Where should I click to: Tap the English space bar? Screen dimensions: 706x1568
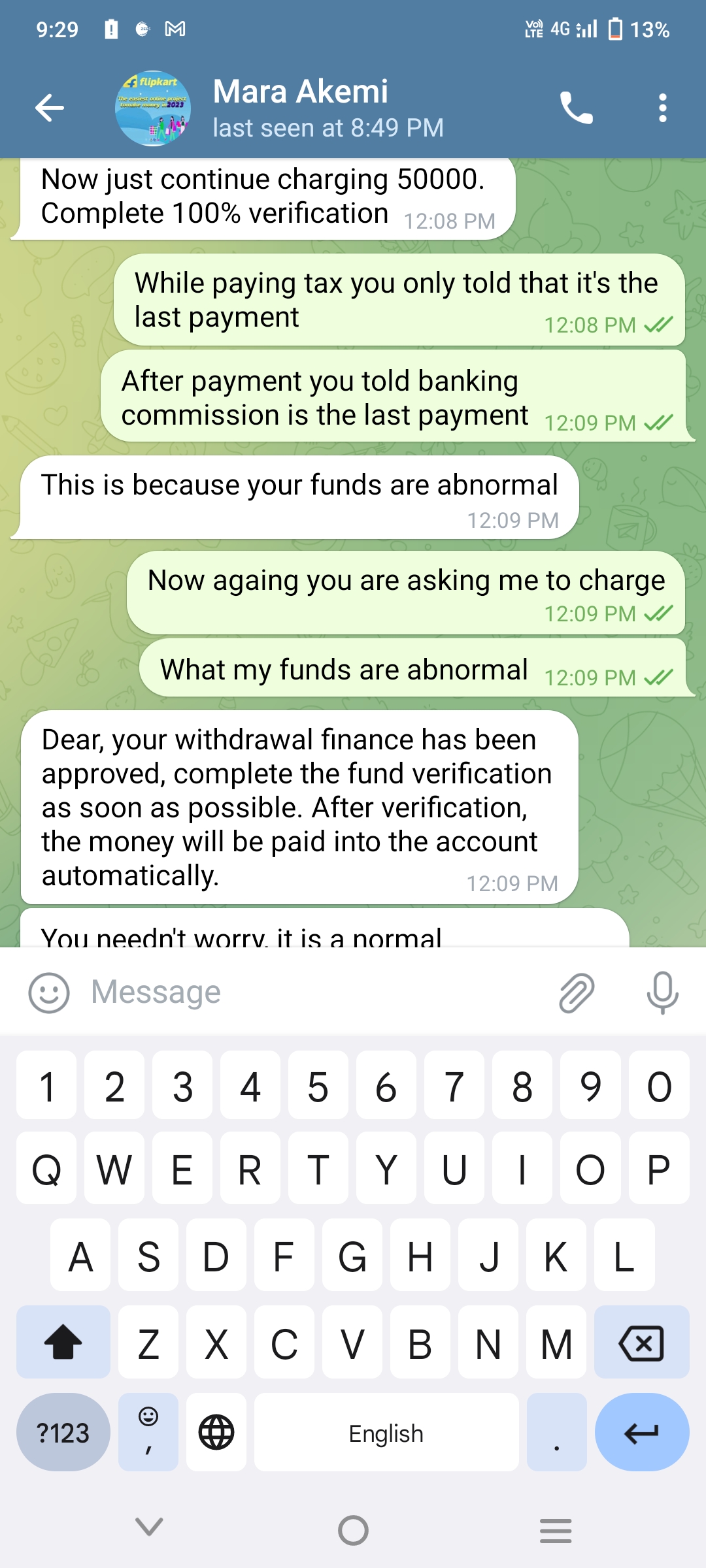pos(386,1432)
